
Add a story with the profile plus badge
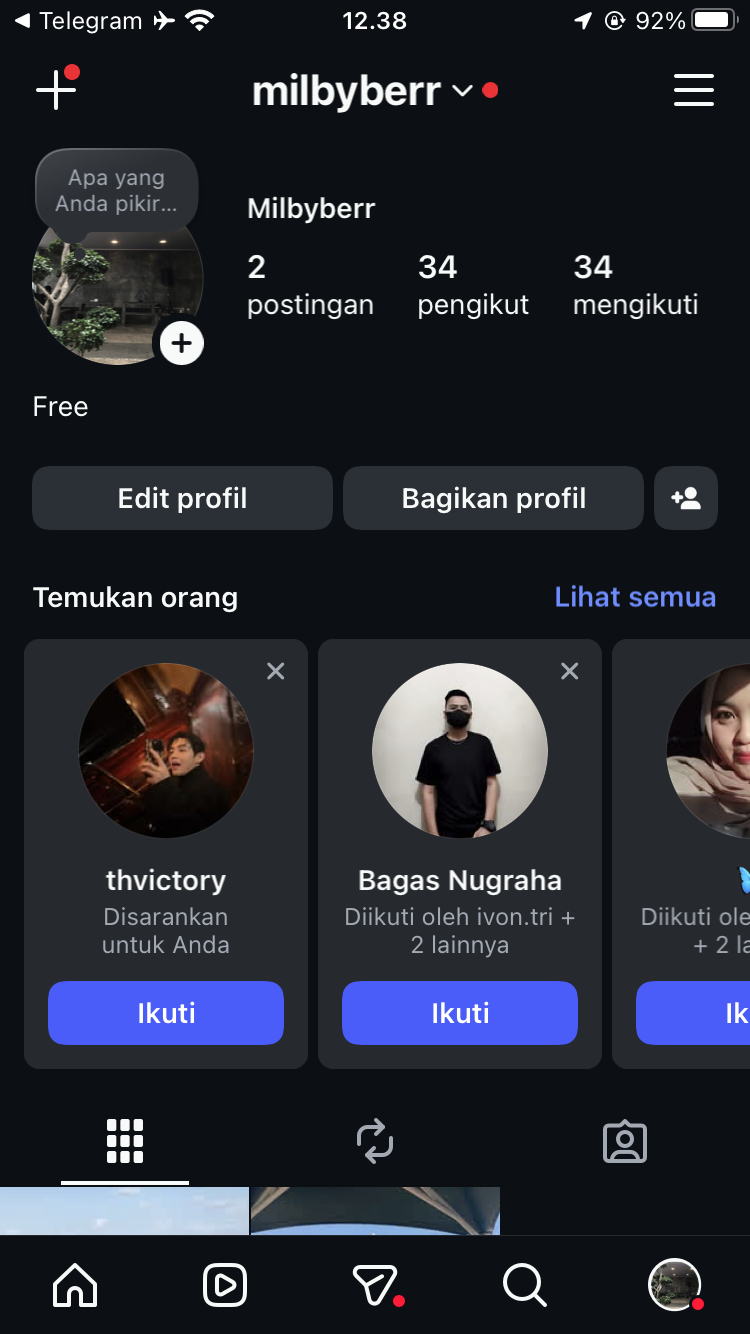click(181, 344)
